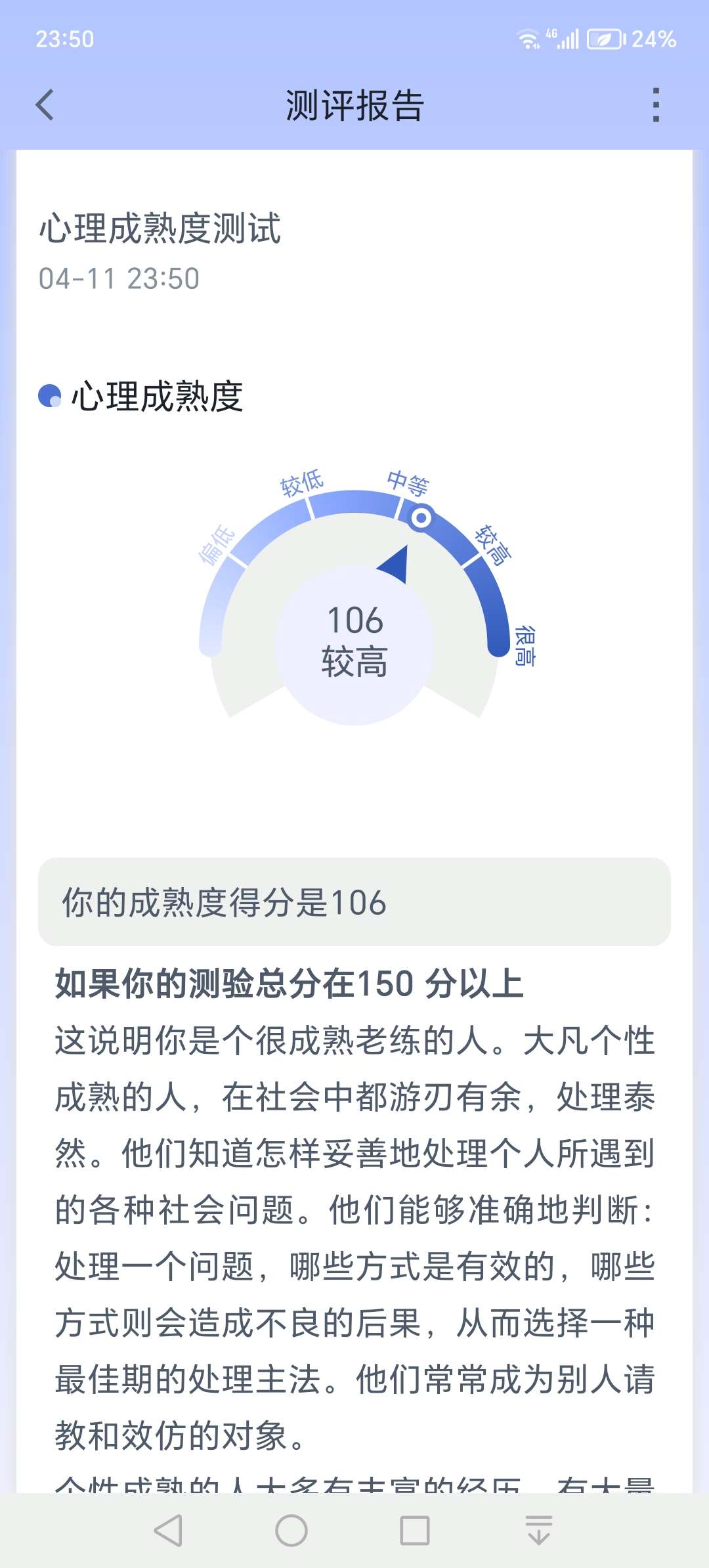Tap the system back navigation button
The image size is (709, 1568).
pyautogui.click(x=168, y=1531)
